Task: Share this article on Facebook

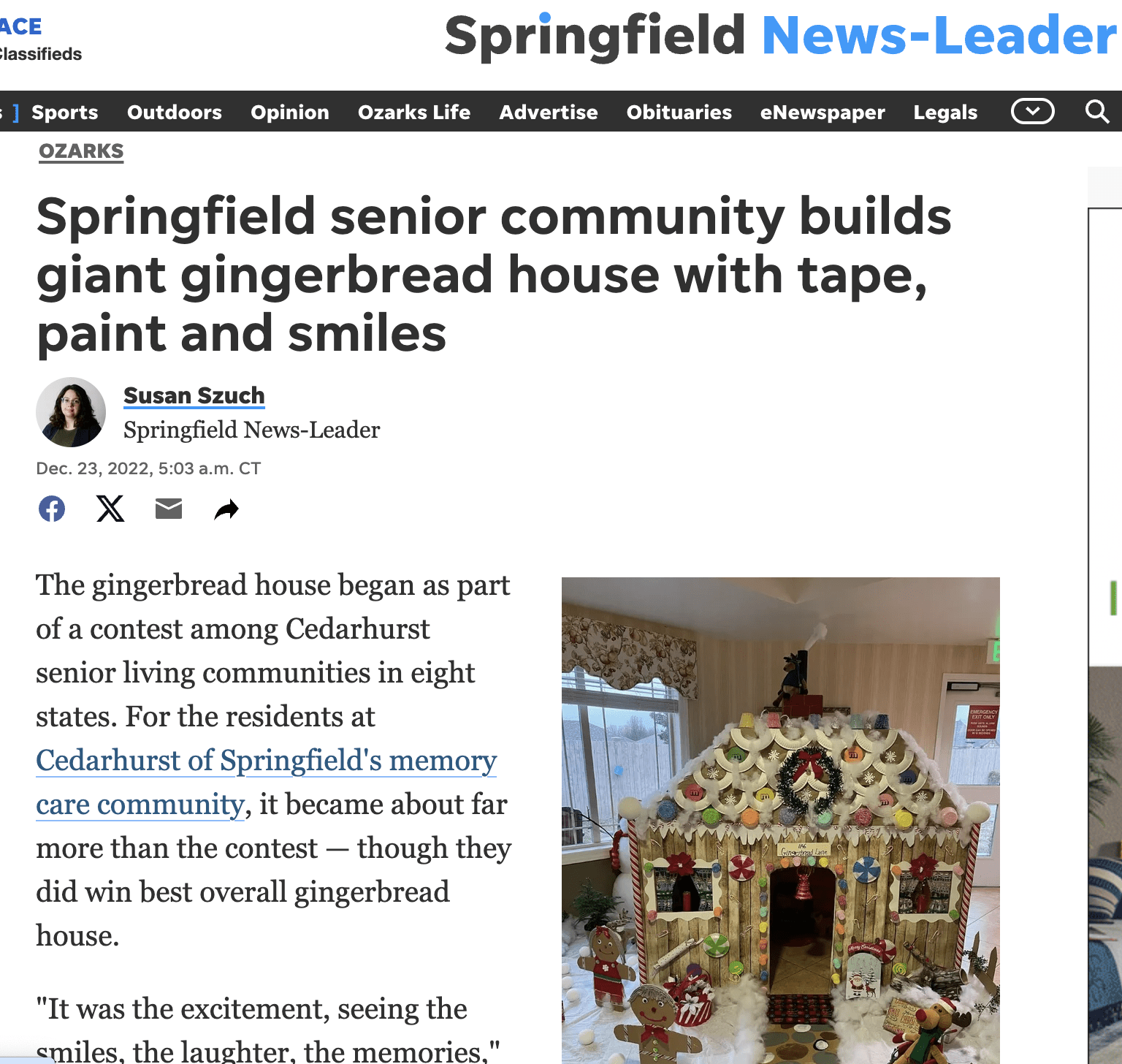Action: click(52, 509)
